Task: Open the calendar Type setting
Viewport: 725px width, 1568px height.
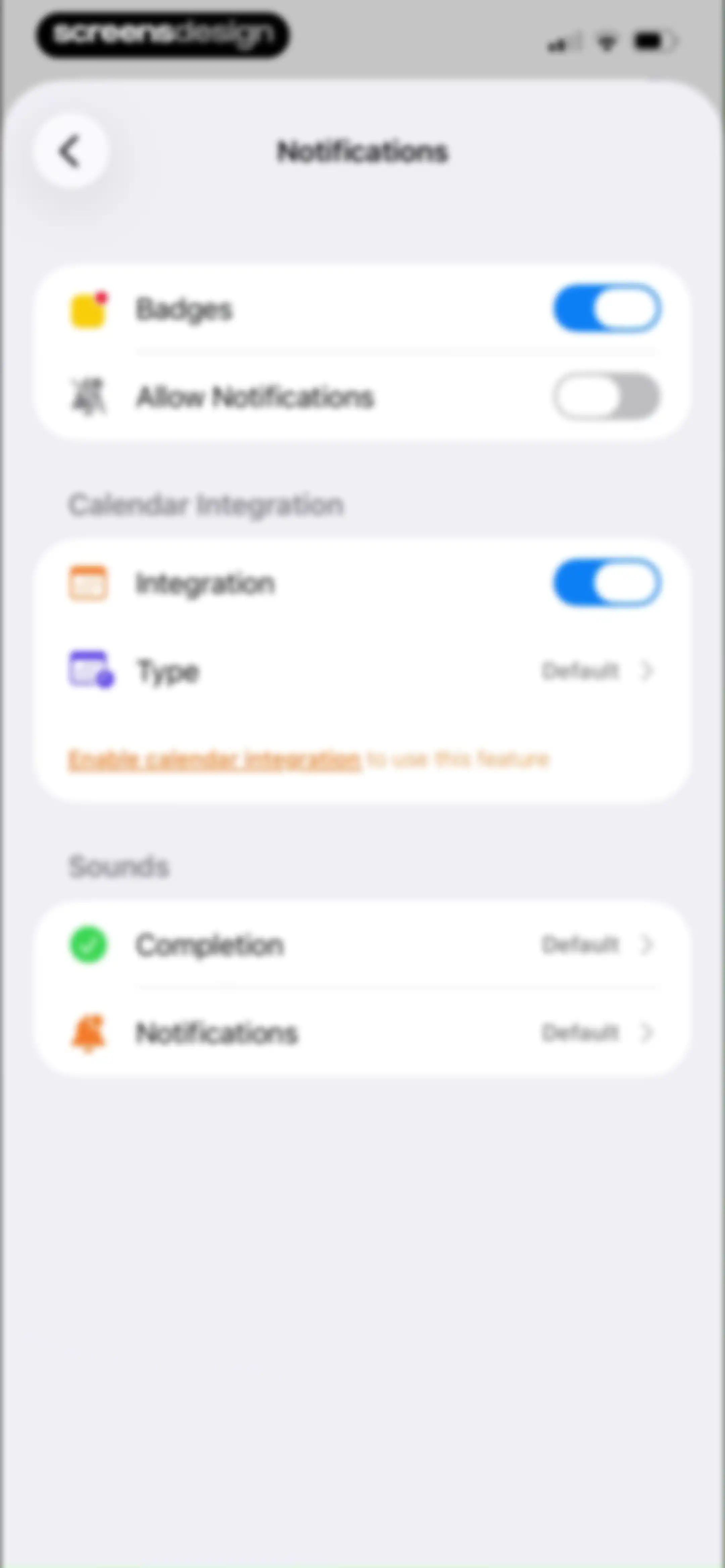Action: click(362, 671)
